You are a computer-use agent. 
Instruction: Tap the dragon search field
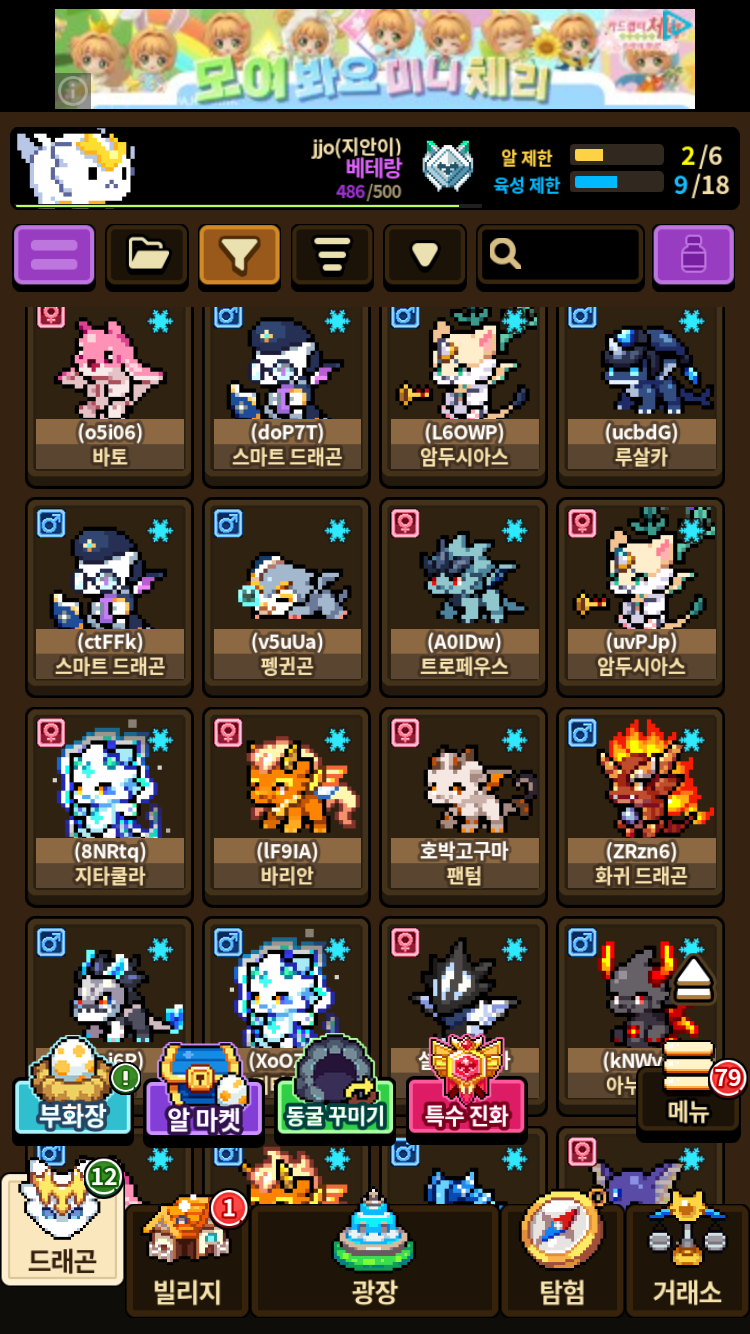click(x=561, y=254)
